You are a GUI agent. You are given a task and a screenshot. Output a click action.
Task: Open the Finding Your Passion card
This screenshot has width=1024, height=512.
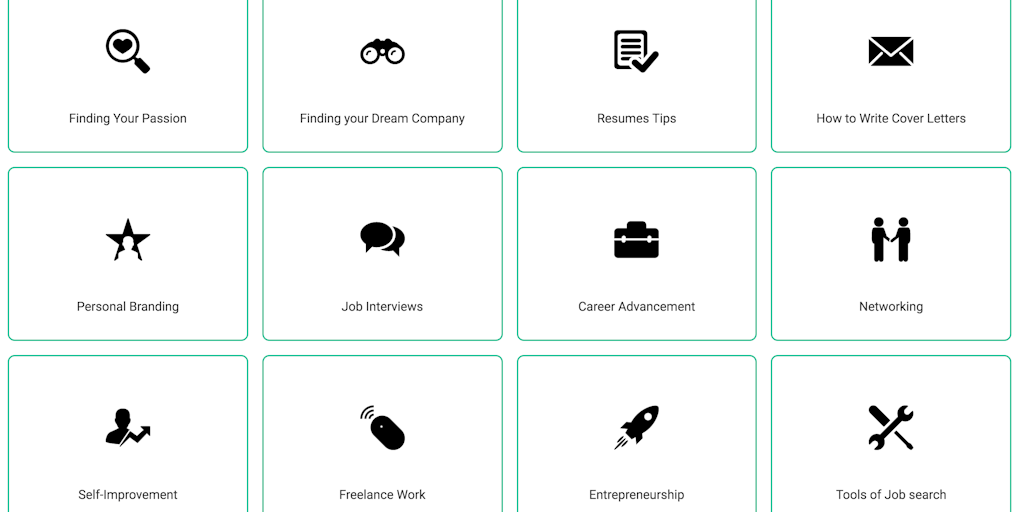128,75
